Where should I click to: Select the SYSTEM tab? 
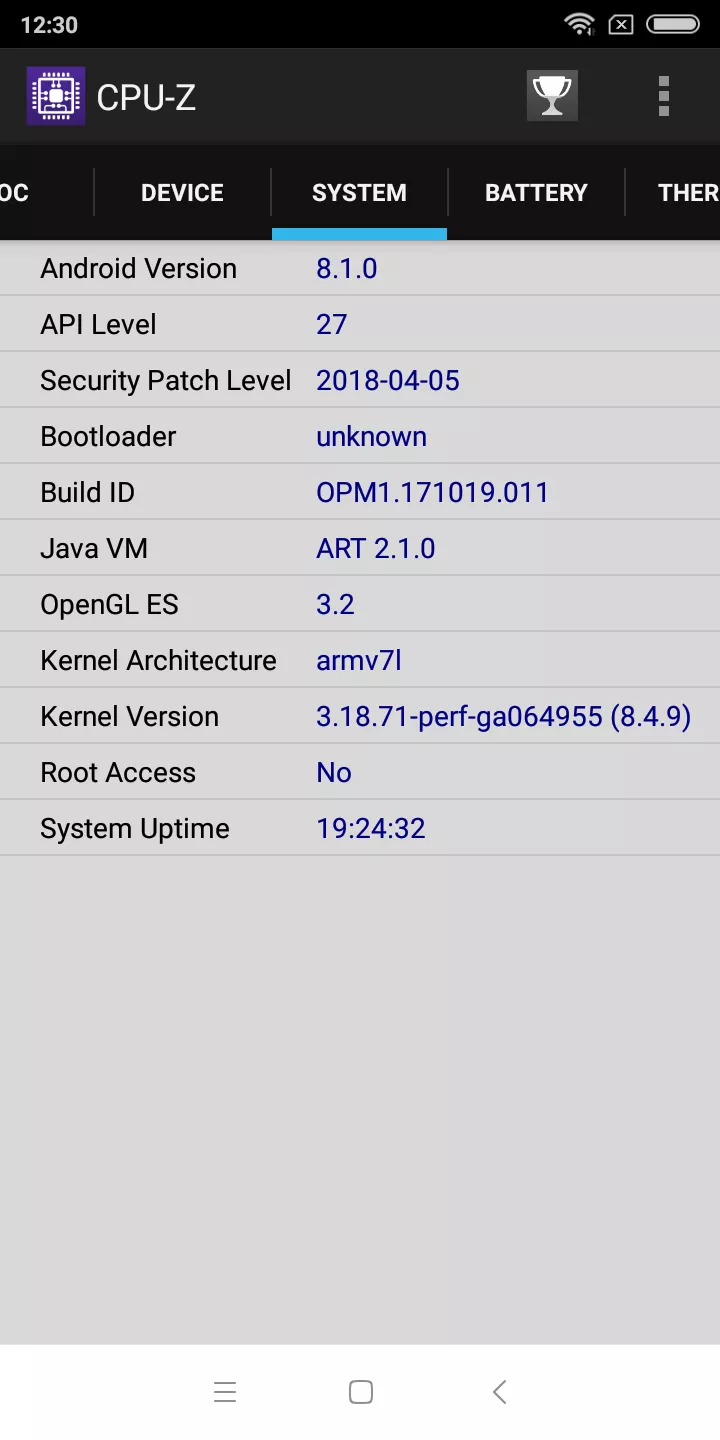(359, 192)
